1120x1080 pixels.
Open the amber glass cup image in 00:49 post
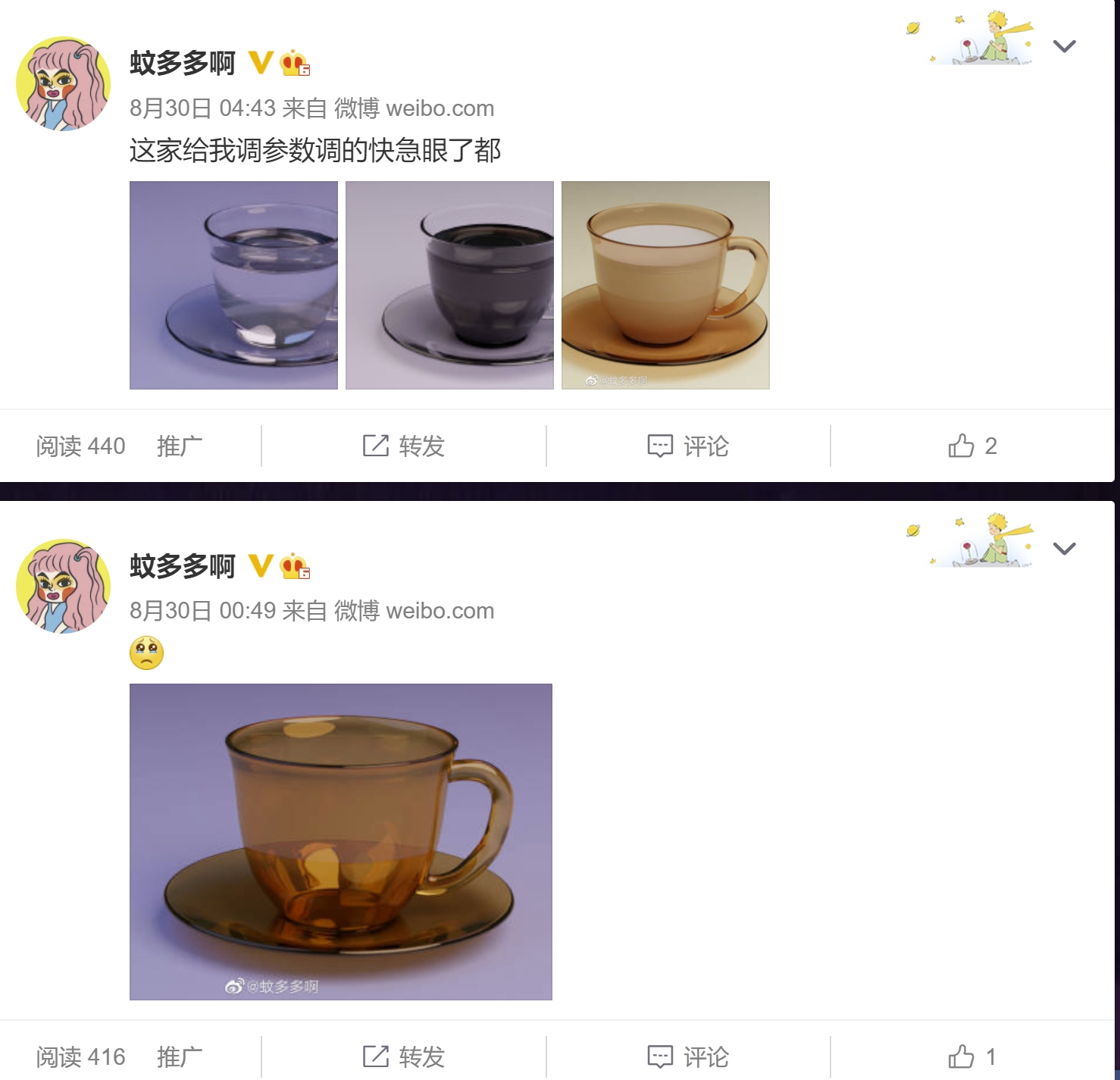[x=341, y=842]
